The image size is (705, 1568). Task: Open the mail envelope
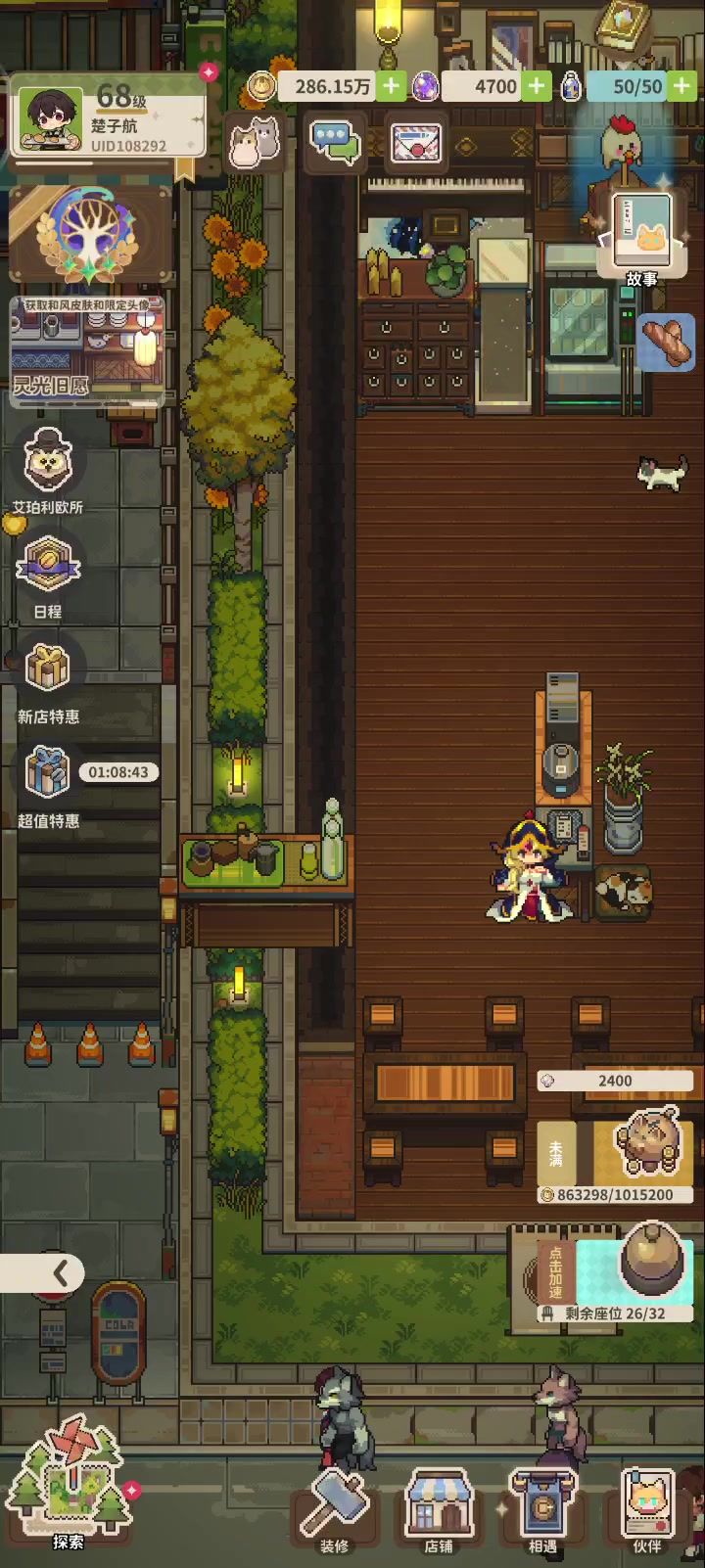pyautogui.click(x=416, y=143)
